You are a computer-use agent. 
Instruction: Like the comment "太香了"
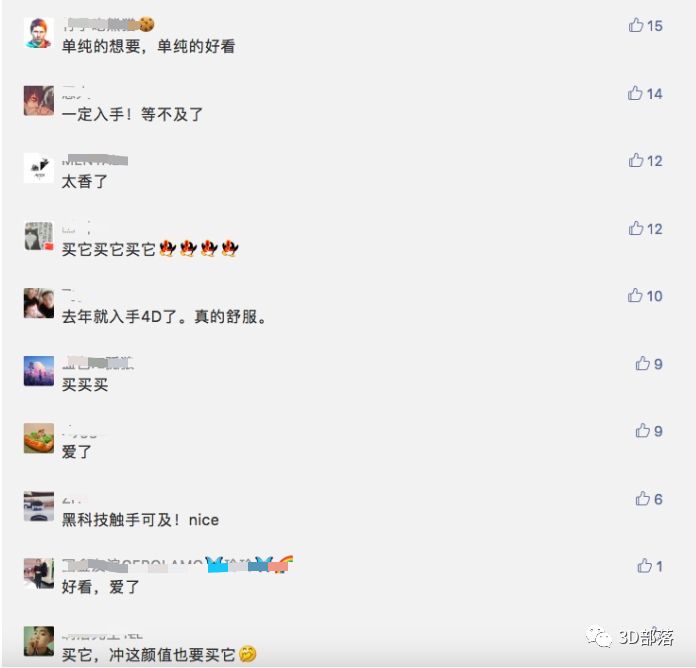click(636, 160)
